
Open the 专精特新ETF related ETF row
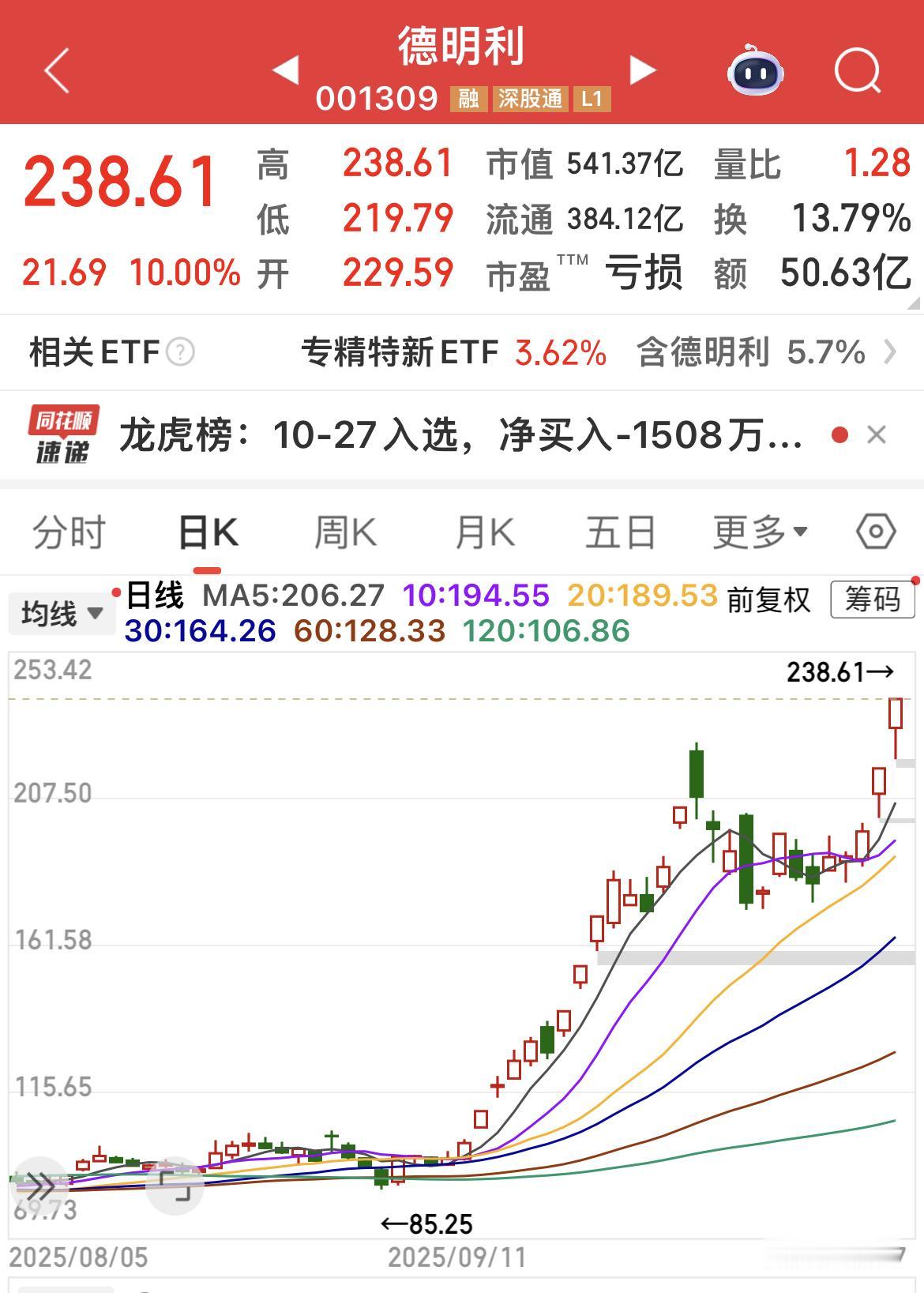pos(553,352)
